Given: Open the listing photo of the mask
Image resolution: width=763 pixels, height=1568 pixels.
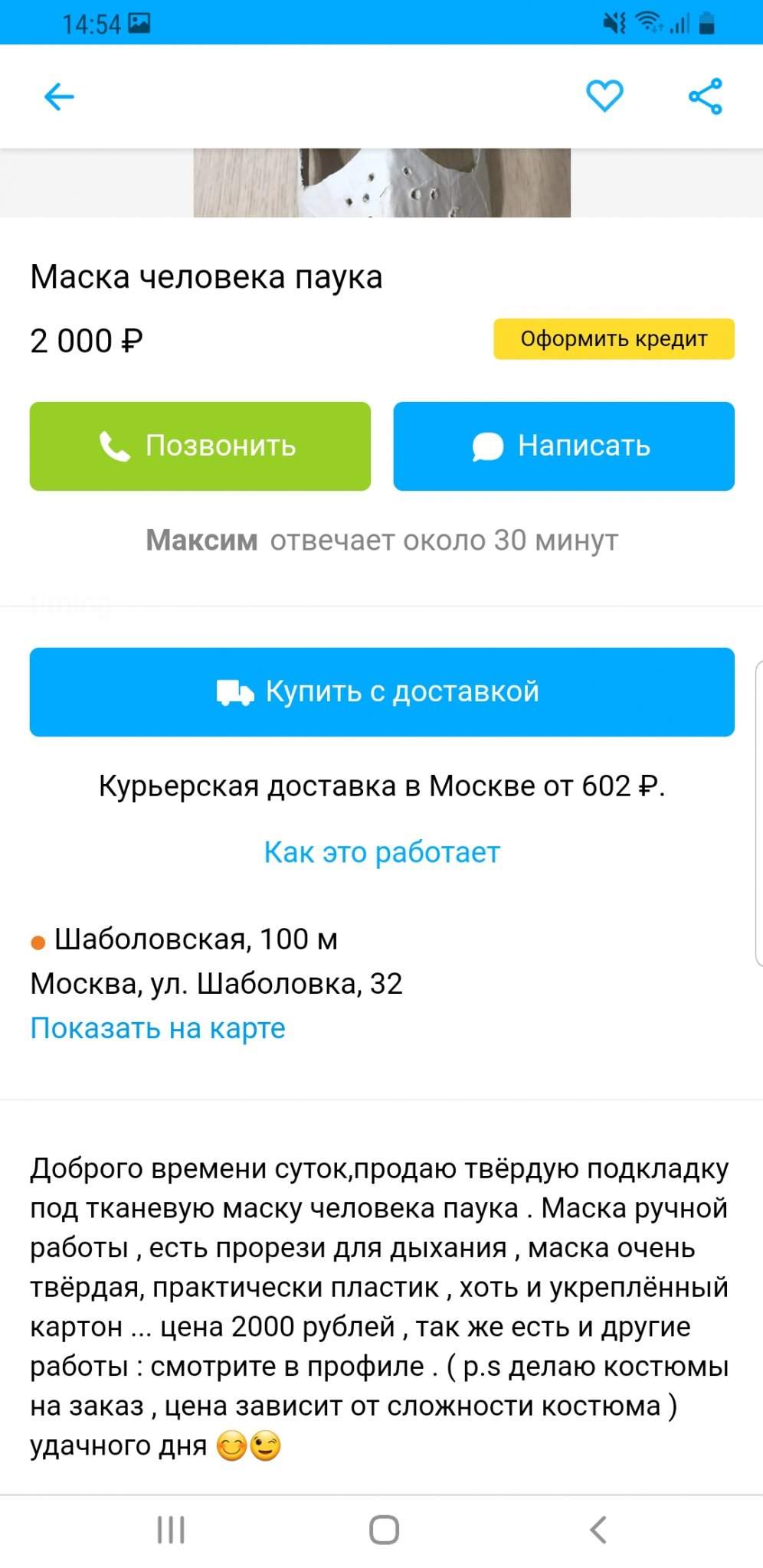Looking at the screenshot, I should [x=381, y=184].
